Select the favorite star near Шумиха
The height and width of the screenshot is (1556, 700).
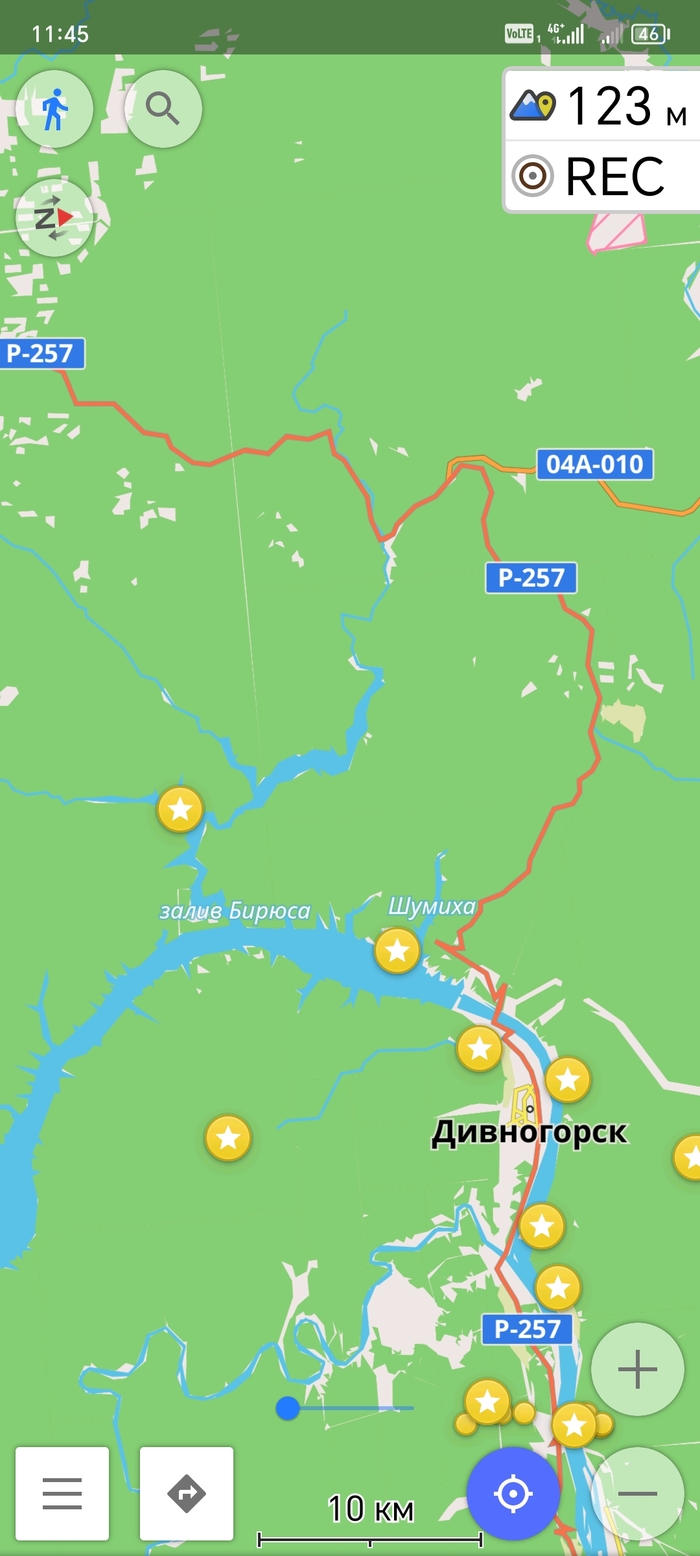click(397, 950)
